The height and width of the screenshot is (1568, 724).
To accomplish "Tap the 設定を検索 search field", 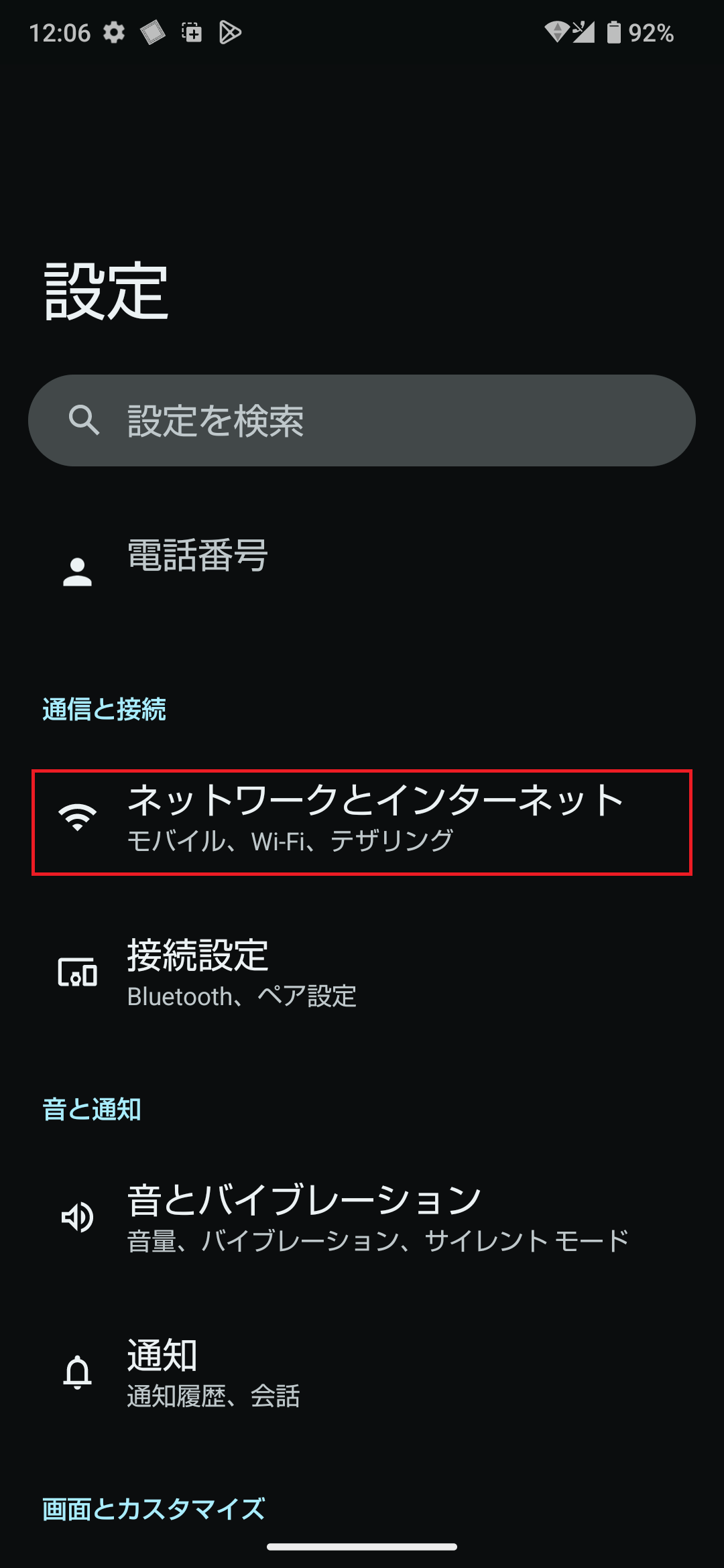I will (362, 421).
